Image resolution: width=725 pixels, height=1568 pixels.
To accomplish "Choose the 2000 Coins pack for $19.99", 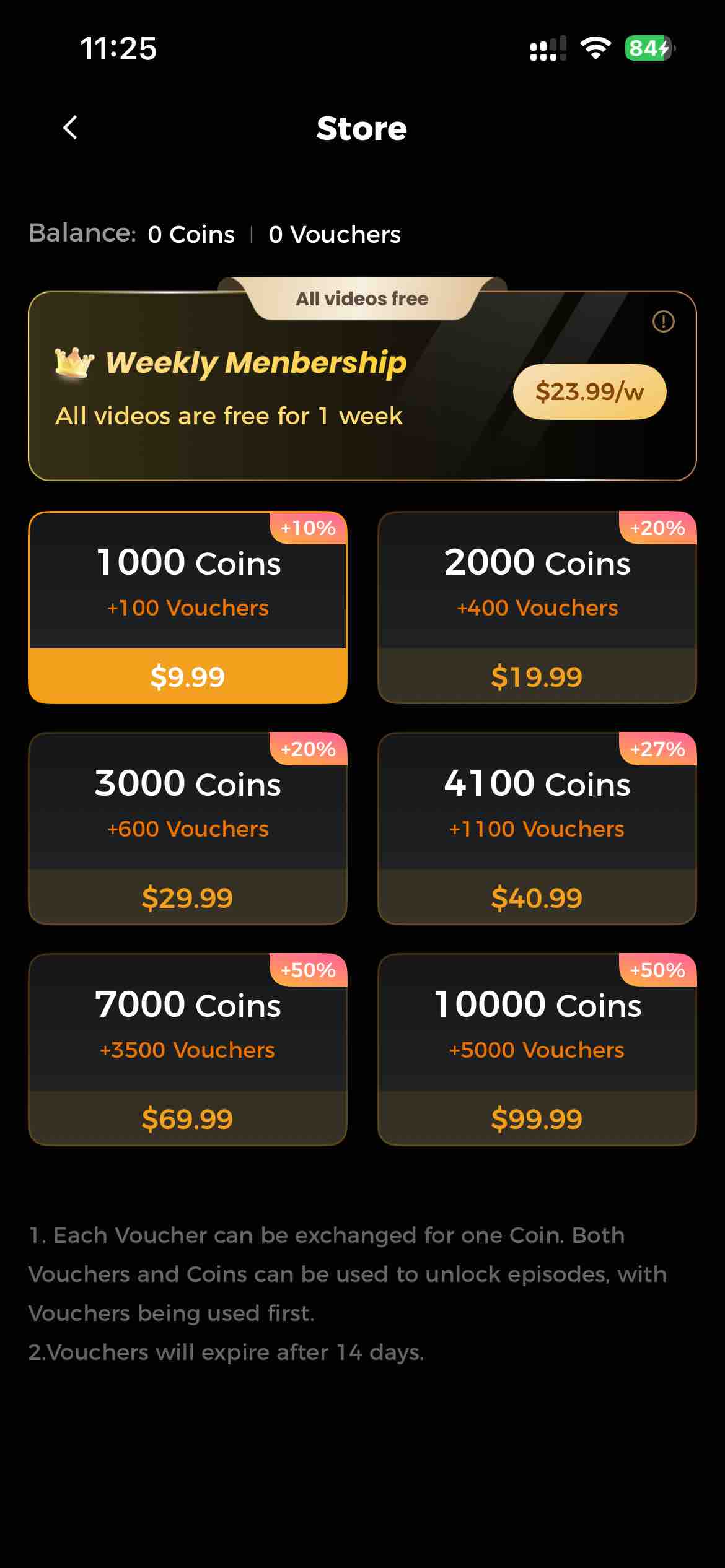I will [x=537, y=608].
